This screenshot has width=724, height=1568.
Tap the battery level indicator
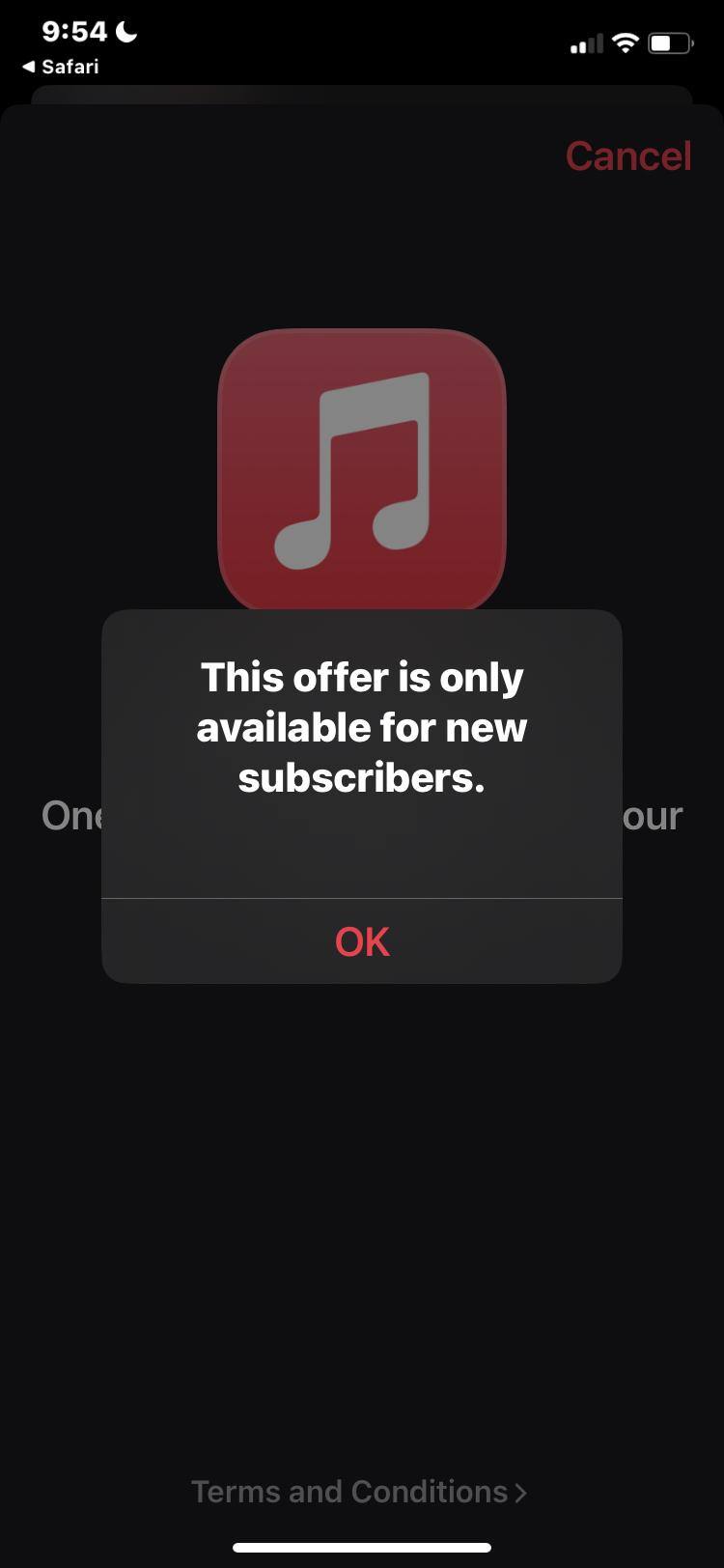click(x=668, y=42)
